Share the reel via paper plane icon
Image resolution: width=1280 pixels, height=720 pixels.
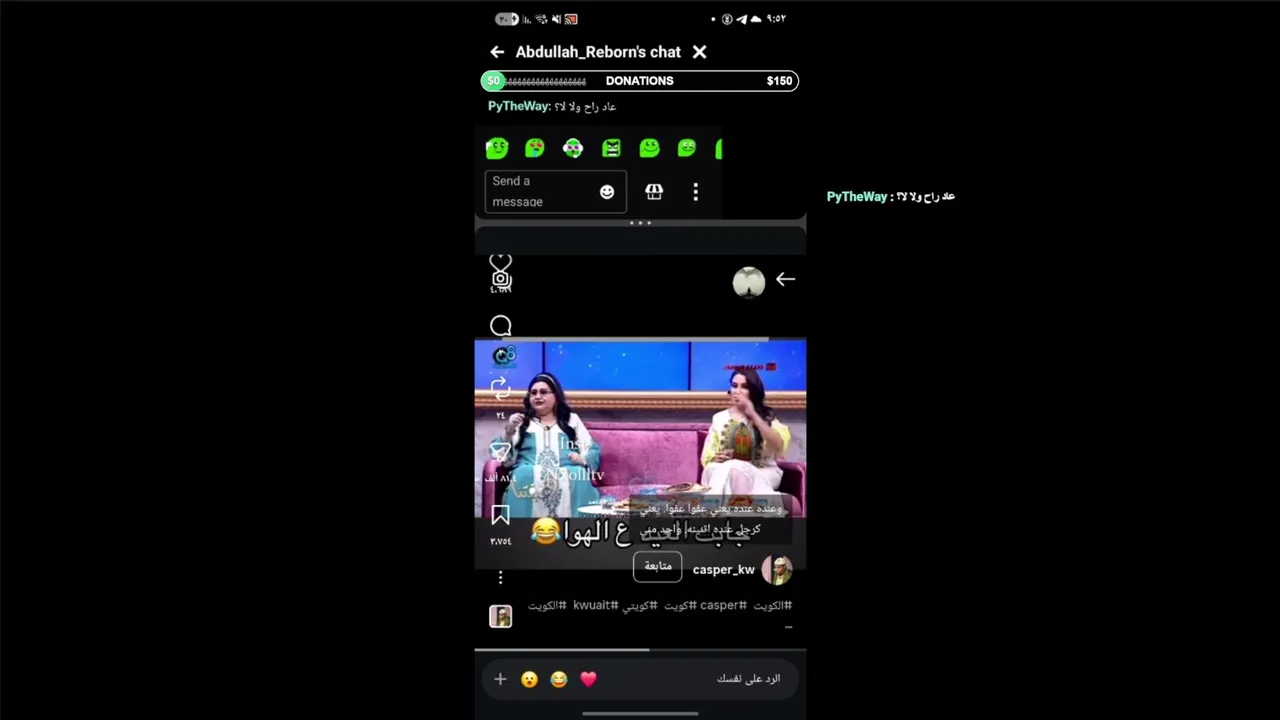[501, 452]
